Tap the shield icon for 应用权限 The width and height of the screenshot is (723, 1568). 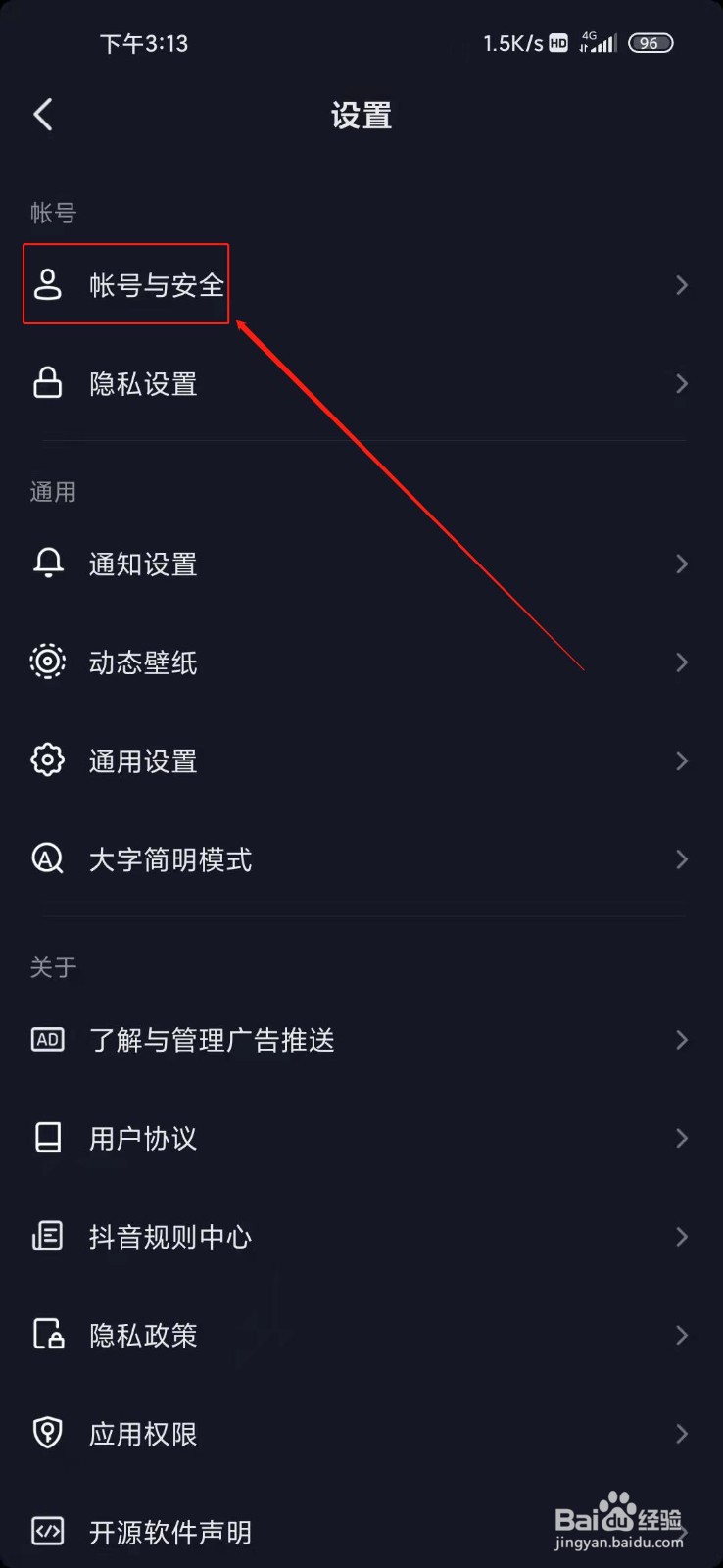pyautogui.click(x=47, y=1434)
